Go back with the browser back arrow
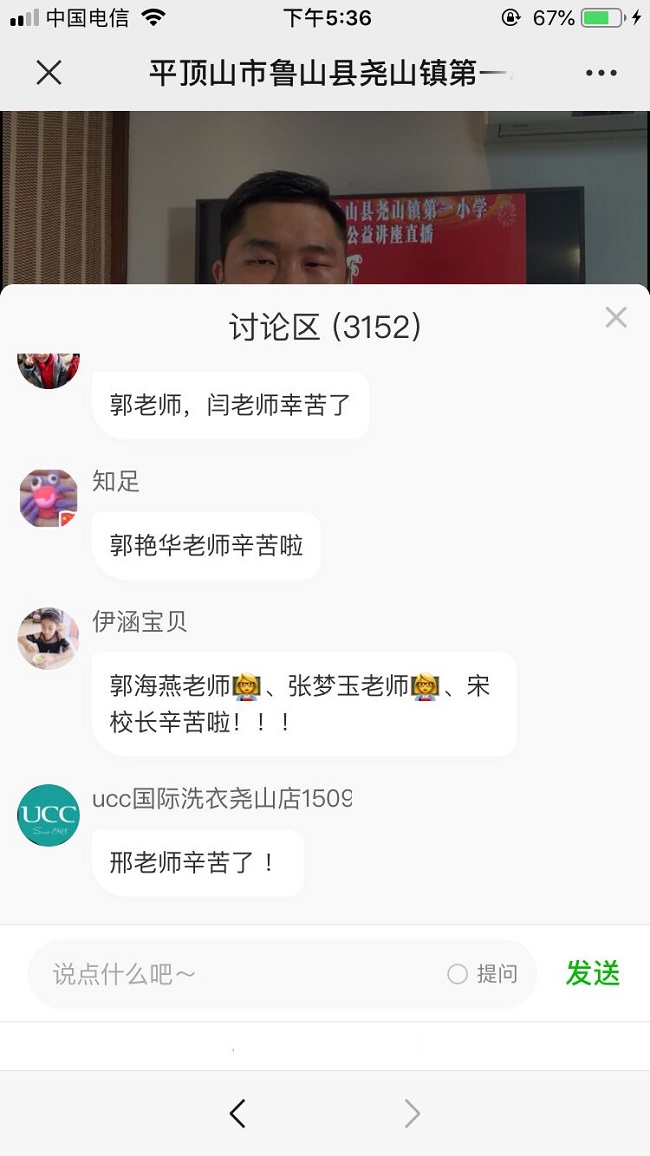 pos(237,1113)
